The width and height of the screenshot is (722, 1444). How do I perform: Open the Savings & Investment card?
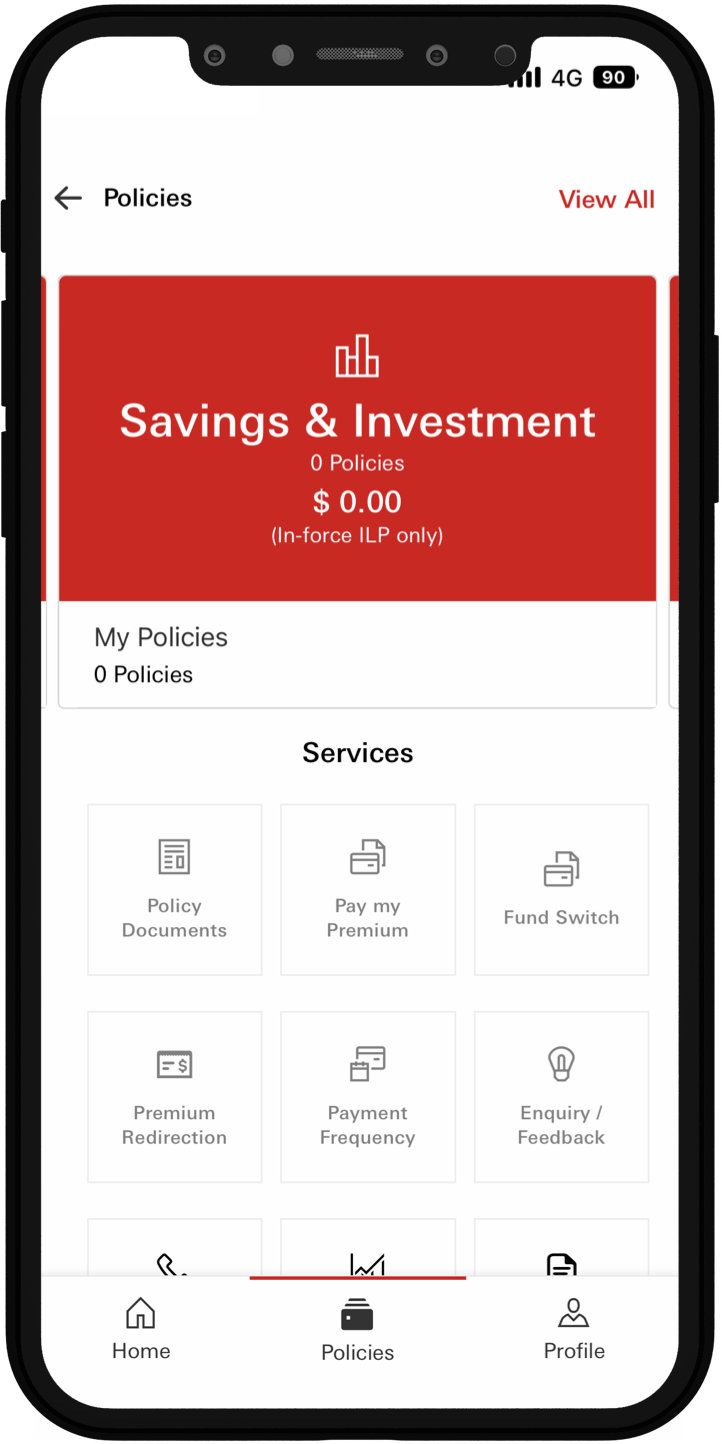pyautogui.click(x=357, y=440)
